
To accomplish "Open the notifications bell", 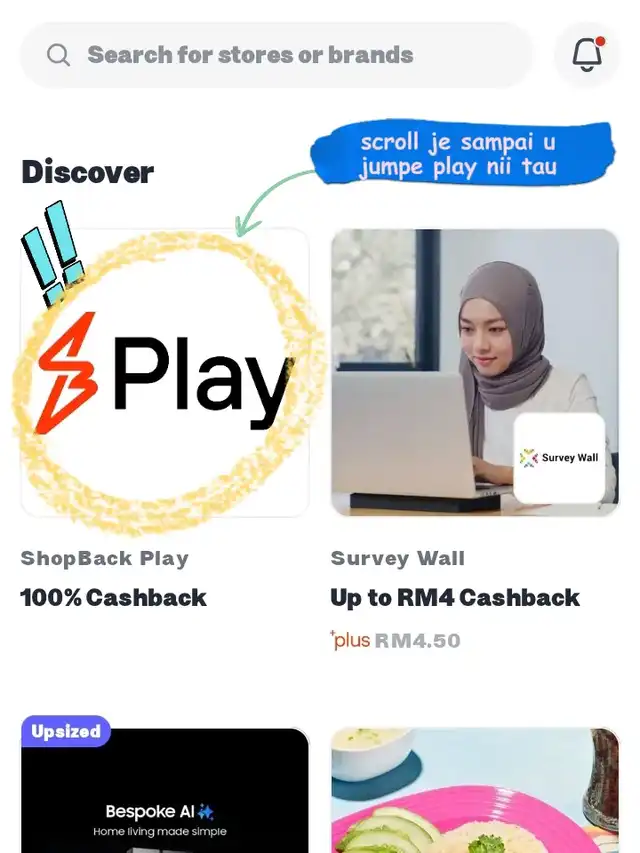I will point(587,55).
